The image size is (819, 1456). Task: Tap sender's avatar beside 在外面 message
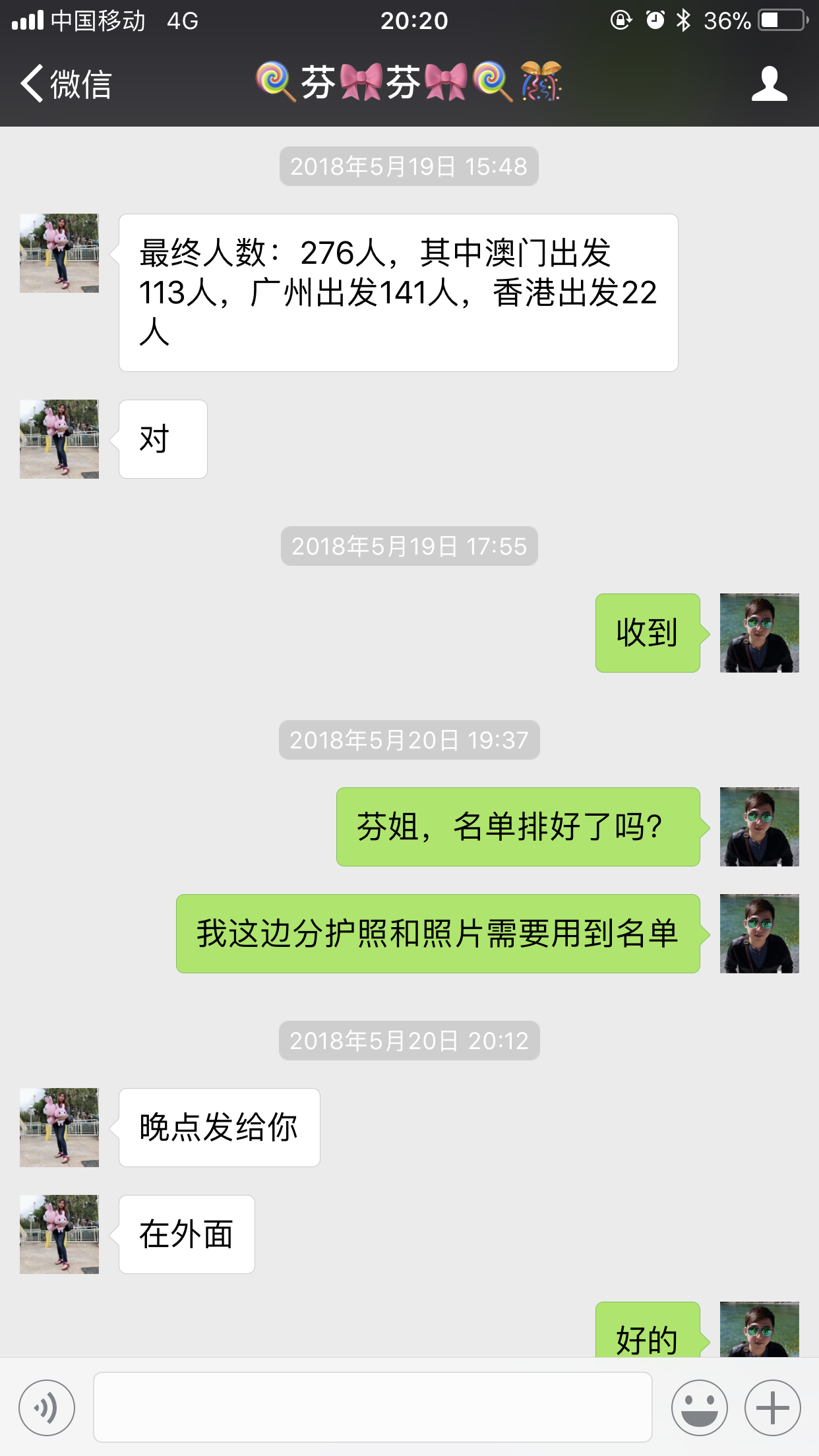coord(59,1234)
